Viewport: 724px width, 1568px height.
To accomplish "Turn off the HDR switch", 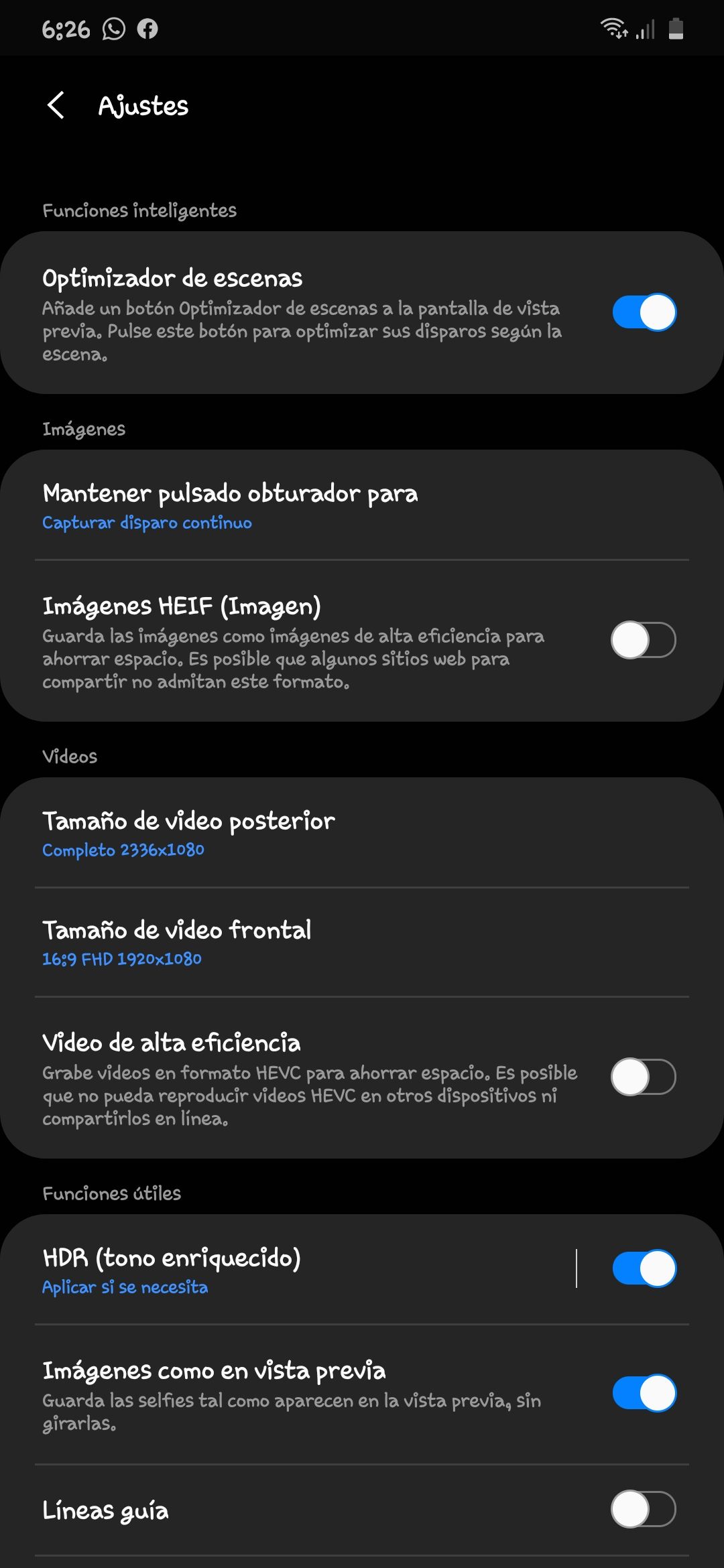I will point(644,1268).
